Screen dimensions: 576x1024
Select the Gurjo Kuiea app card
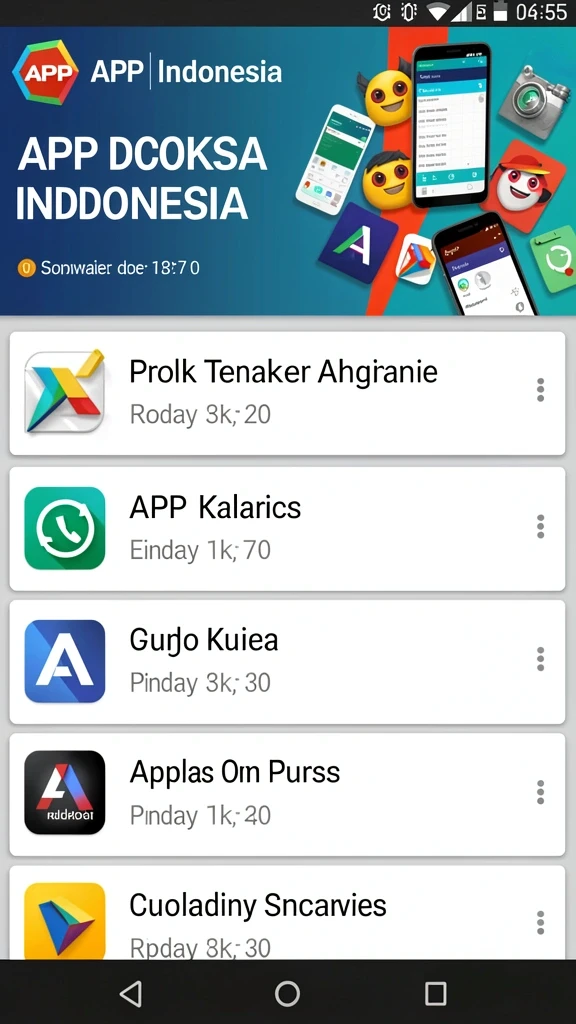[x=287, y=662]
